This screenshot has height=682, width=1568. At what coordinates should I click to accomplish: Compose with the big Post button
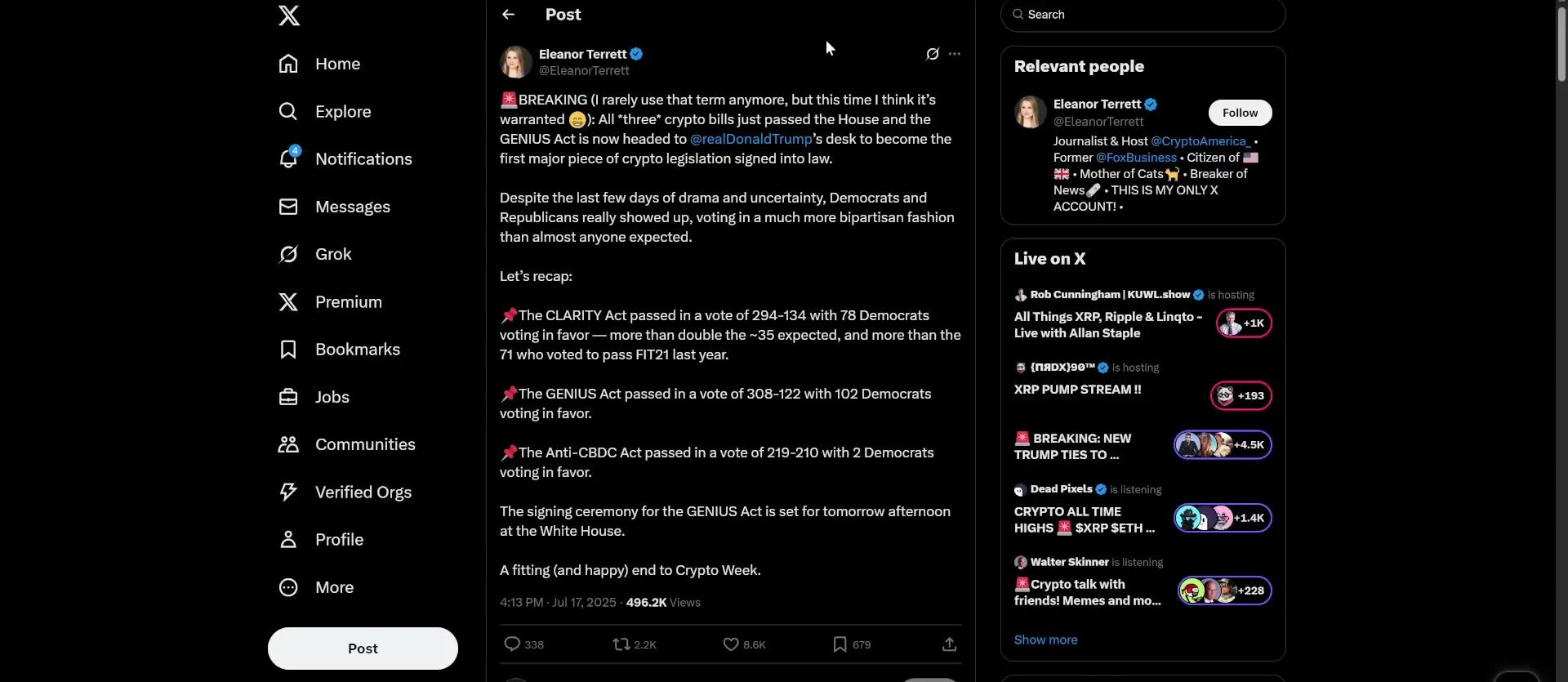click(363, 649)
